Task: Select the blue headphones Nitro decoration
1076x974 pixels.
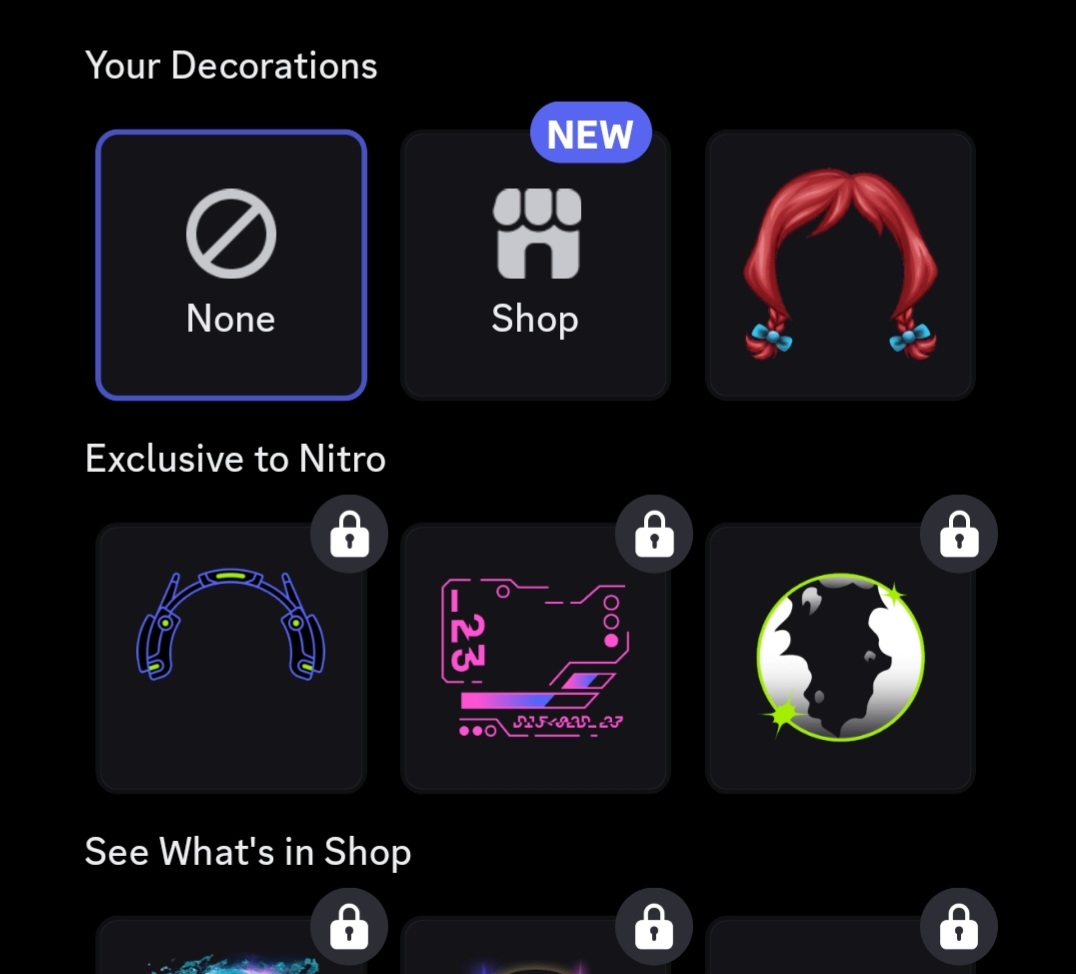Action: (231, 657)
